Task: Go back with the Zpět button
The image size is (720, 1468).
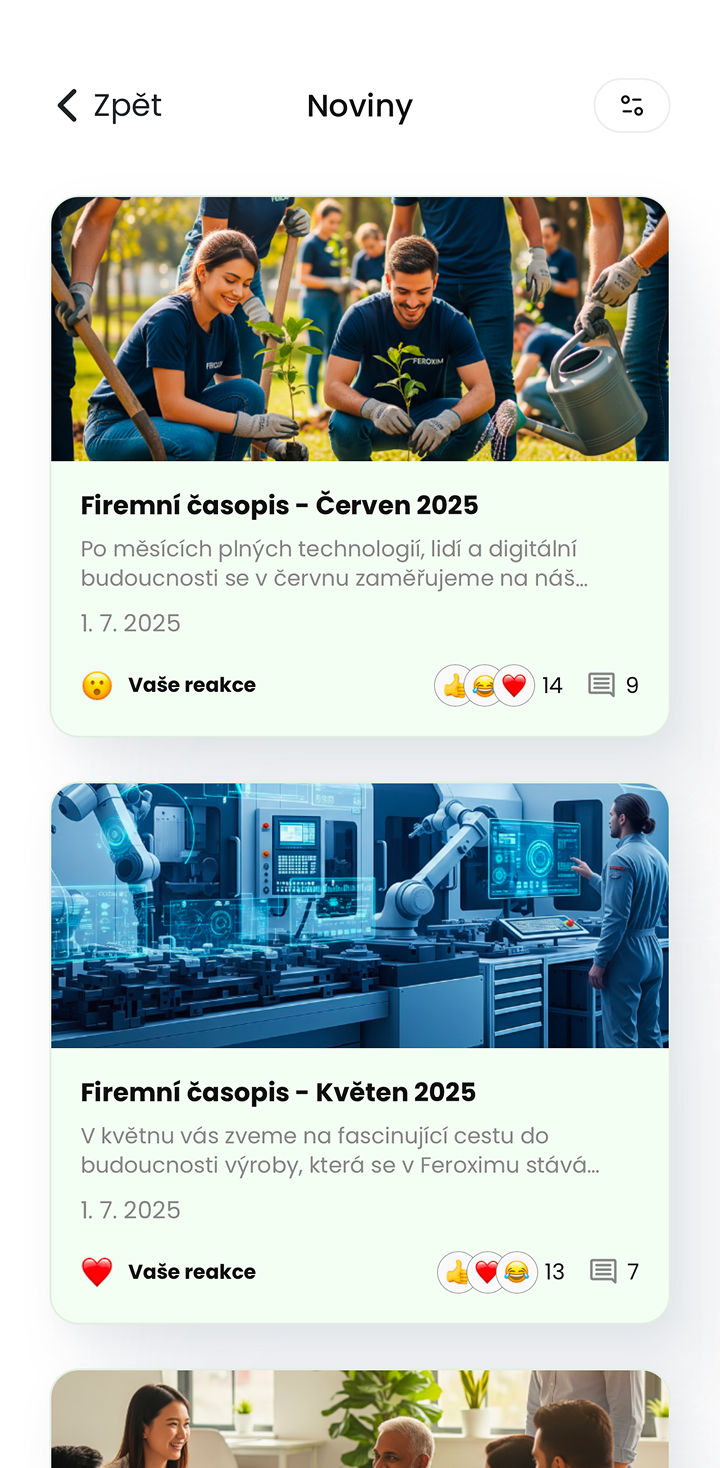Action: [x=109, y=106]
